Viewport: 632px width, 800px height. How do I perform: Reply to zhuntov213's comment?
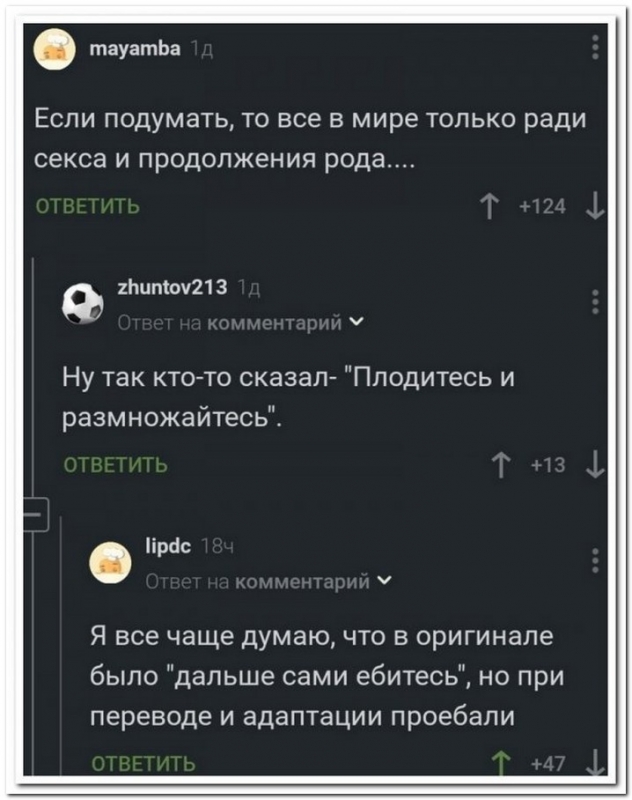click(115, 465)
